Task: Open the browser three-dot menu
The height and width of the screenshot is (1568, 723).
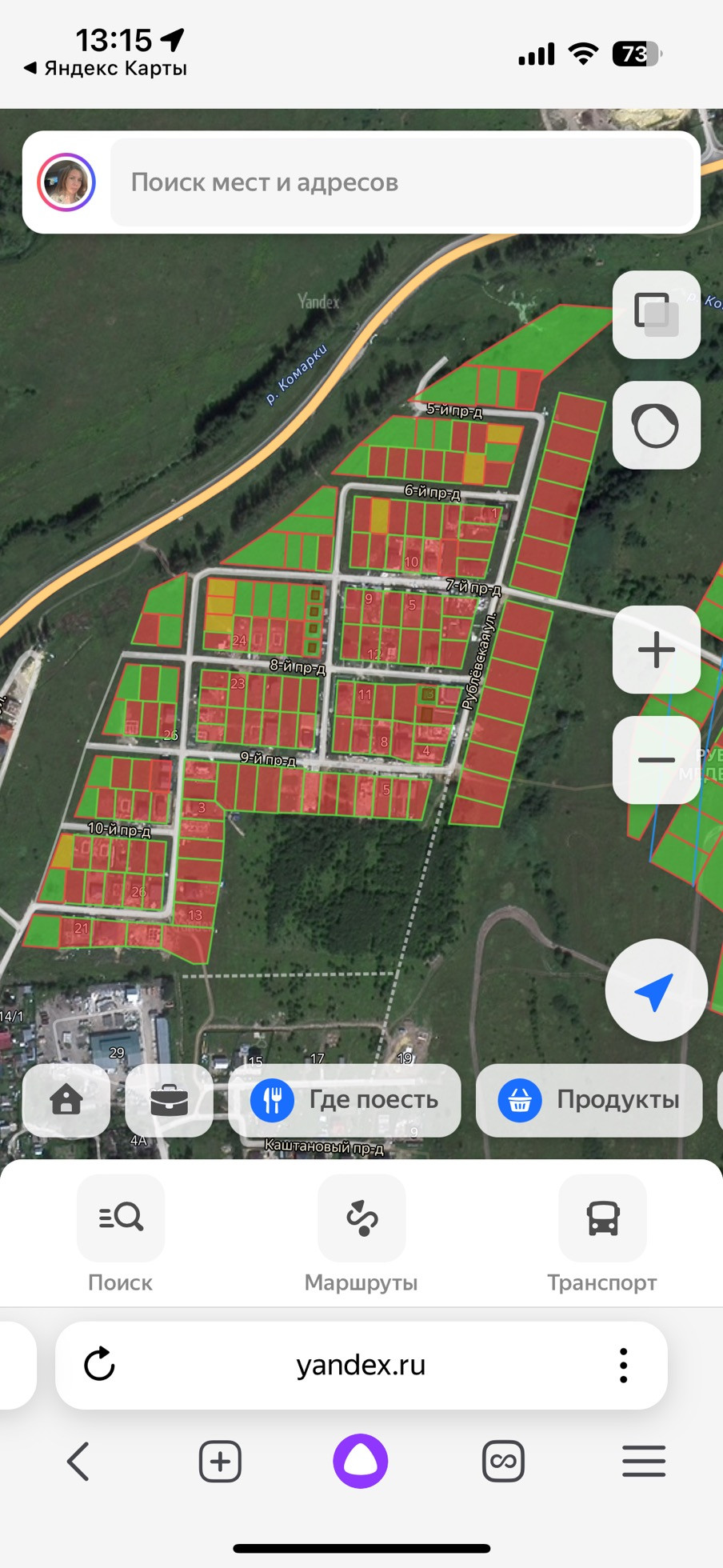Action: [x=623, y=1365]
